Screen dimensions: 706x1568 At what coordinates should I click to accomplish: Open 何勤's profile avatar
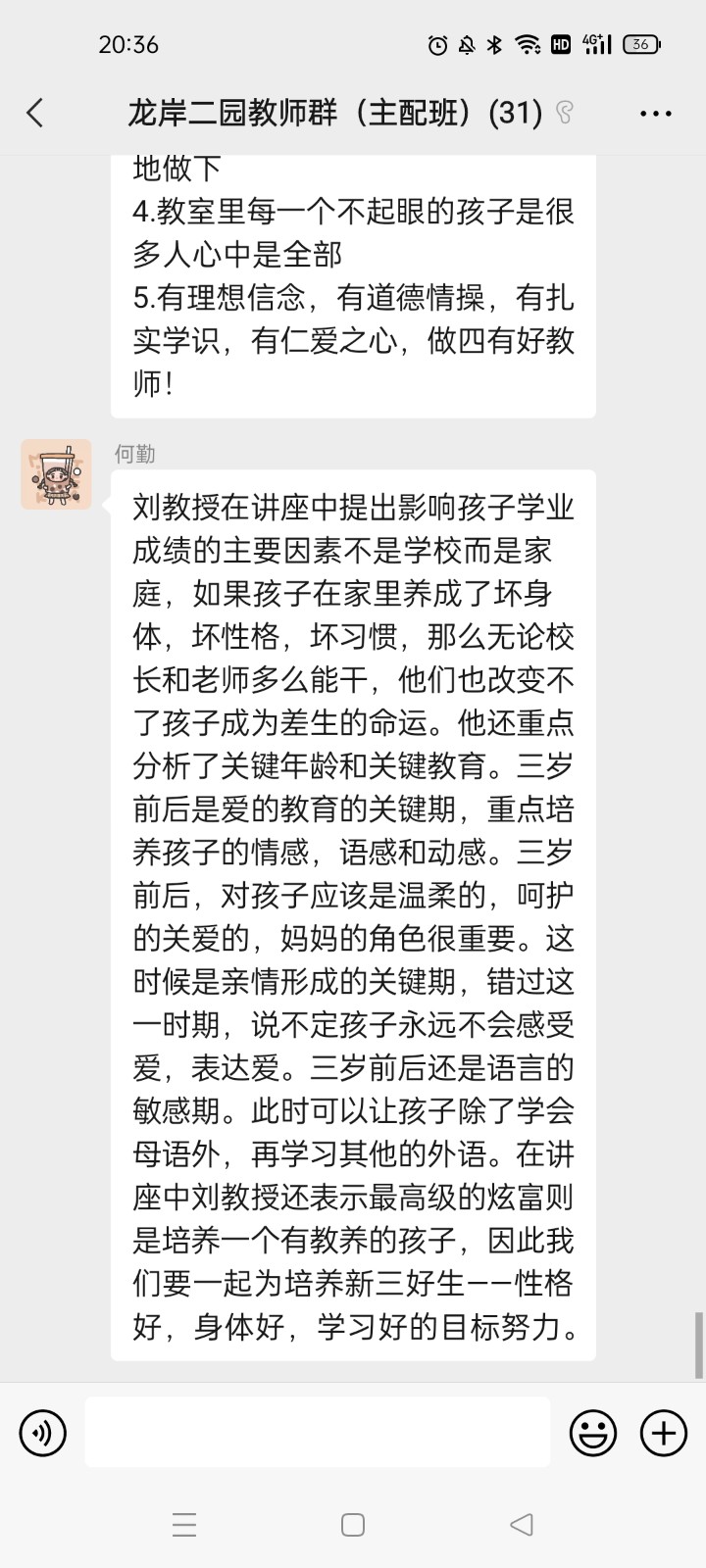click(x=56, y=474)
